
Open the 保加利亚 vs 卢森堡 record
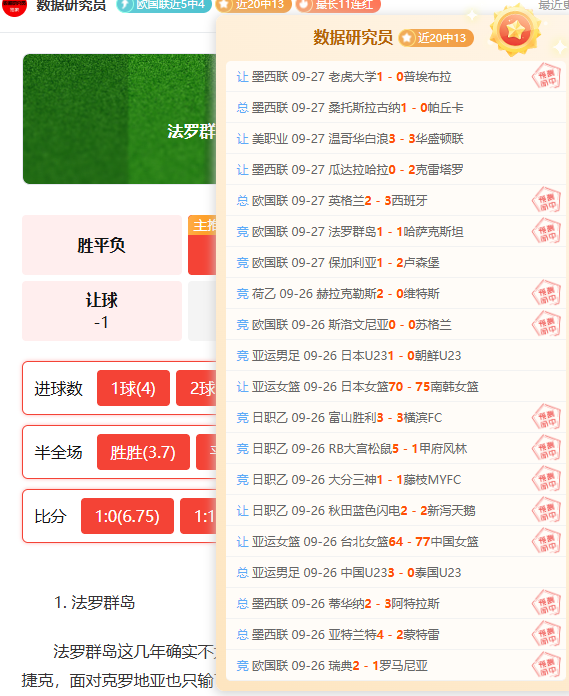pos(395,263)
